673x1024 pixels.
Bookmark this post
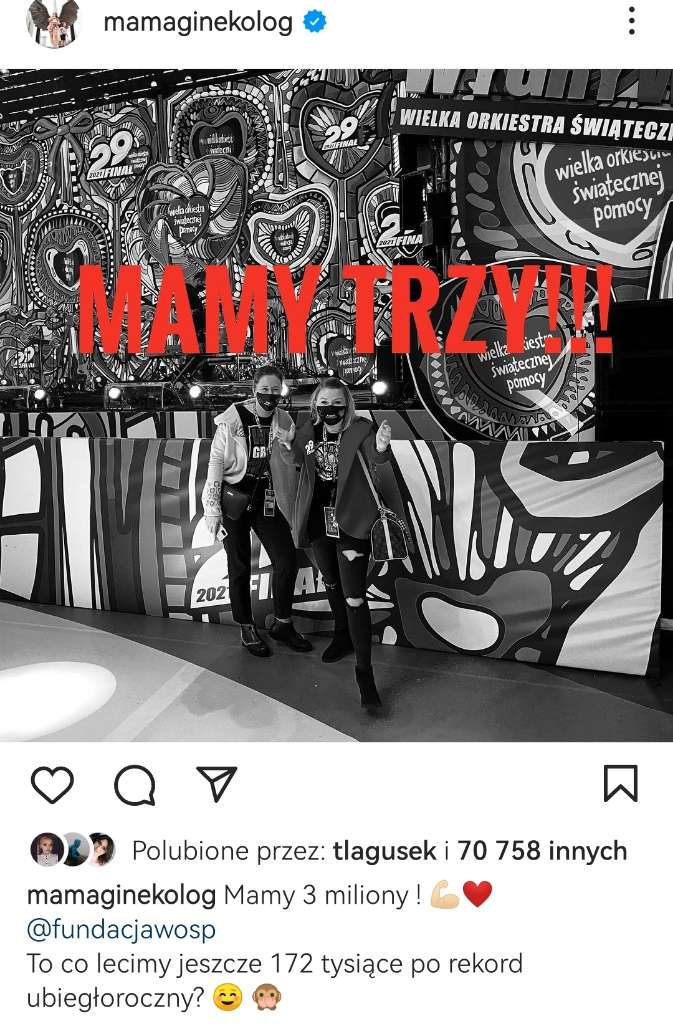[x=620, y=785]
